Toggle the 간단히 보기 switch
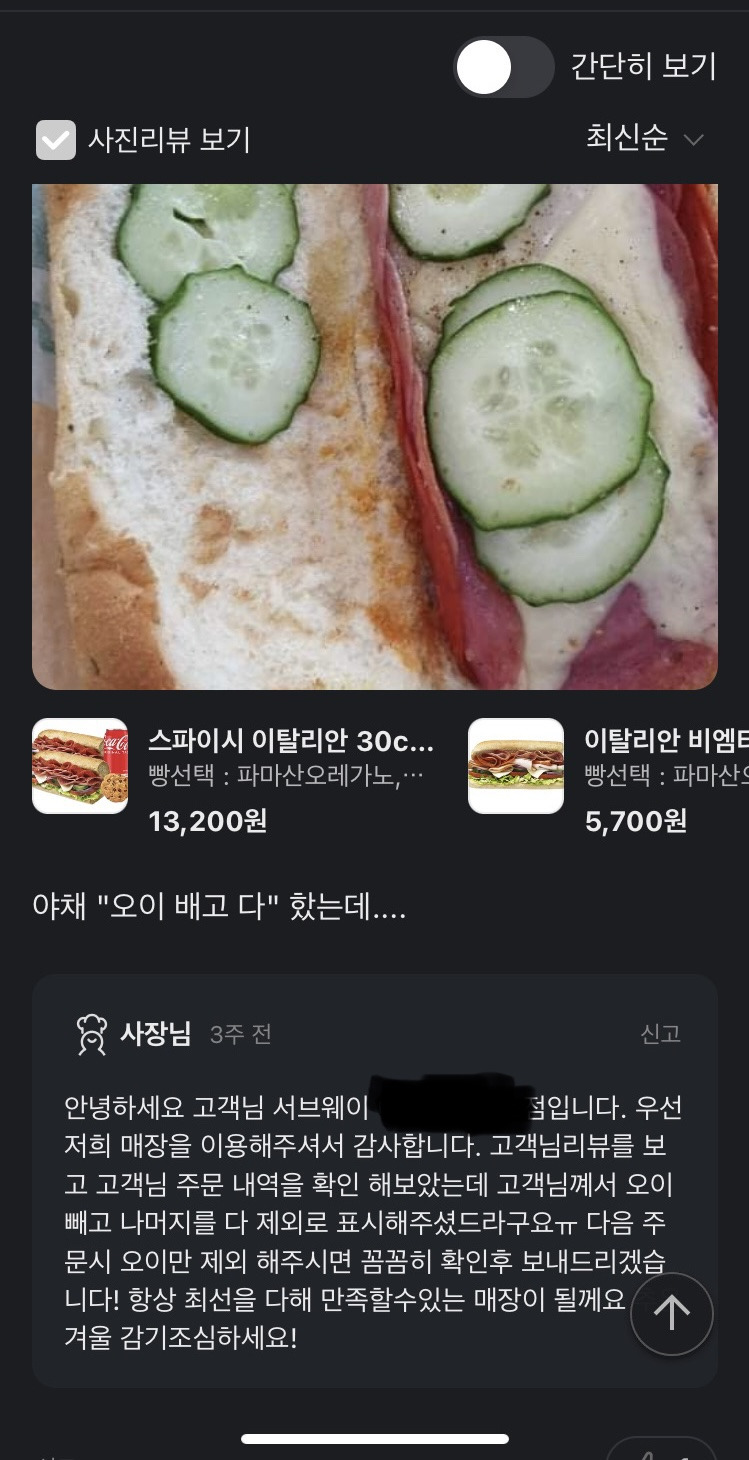Screen dimensions: 749x1460 pos(503,67)
